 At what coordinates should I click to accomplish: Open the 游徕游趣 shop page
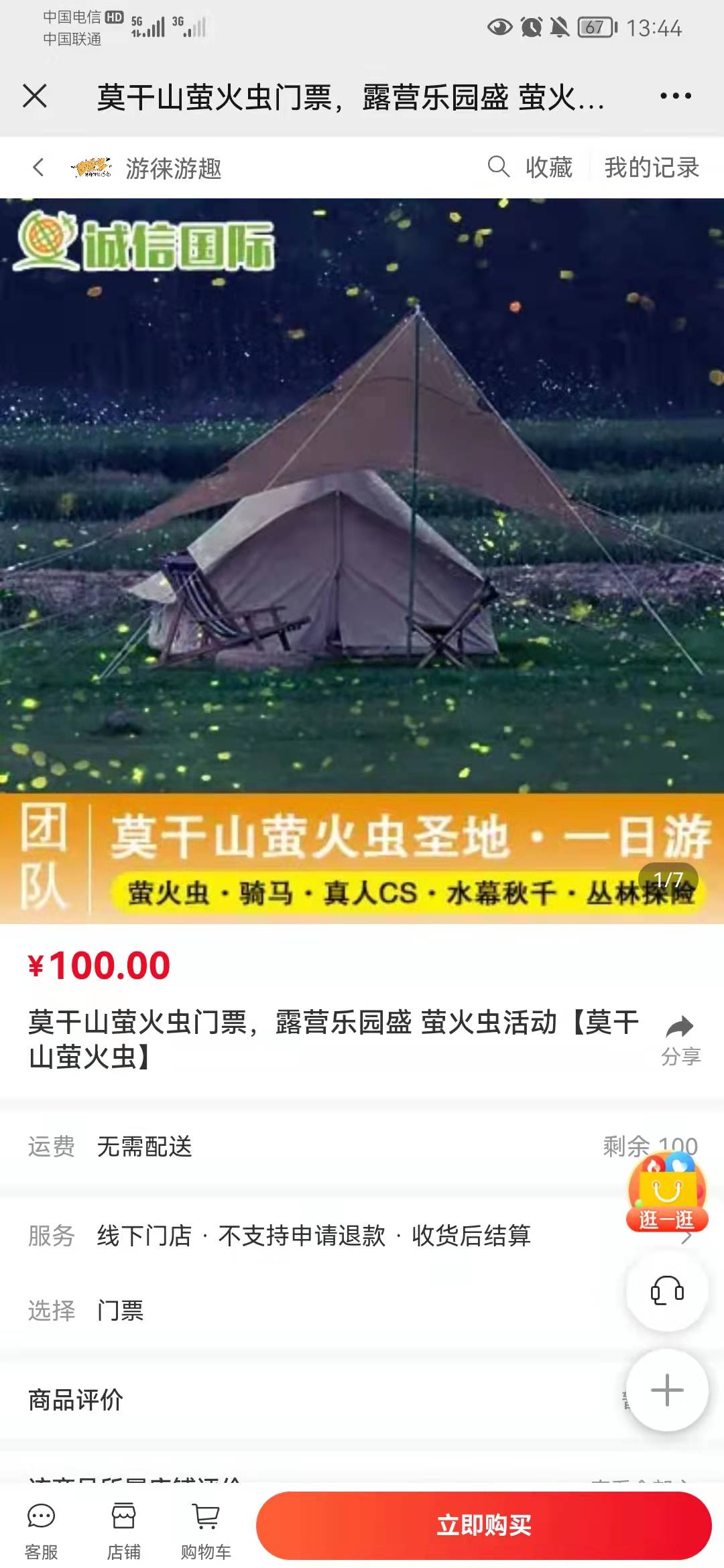coord(172,168)
